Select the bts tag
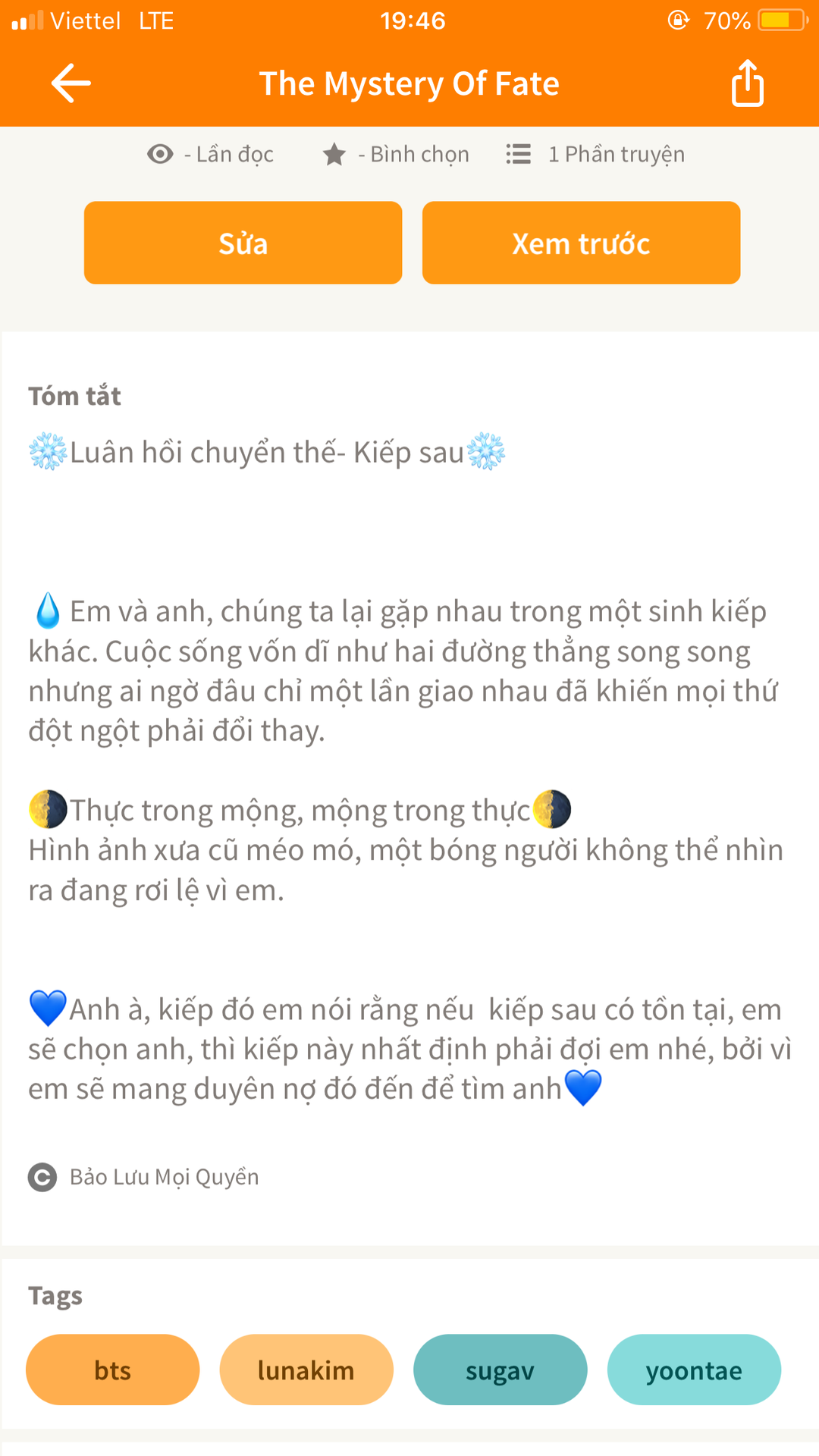This screenshot has width=819, height=1456. coord(112,1370)
